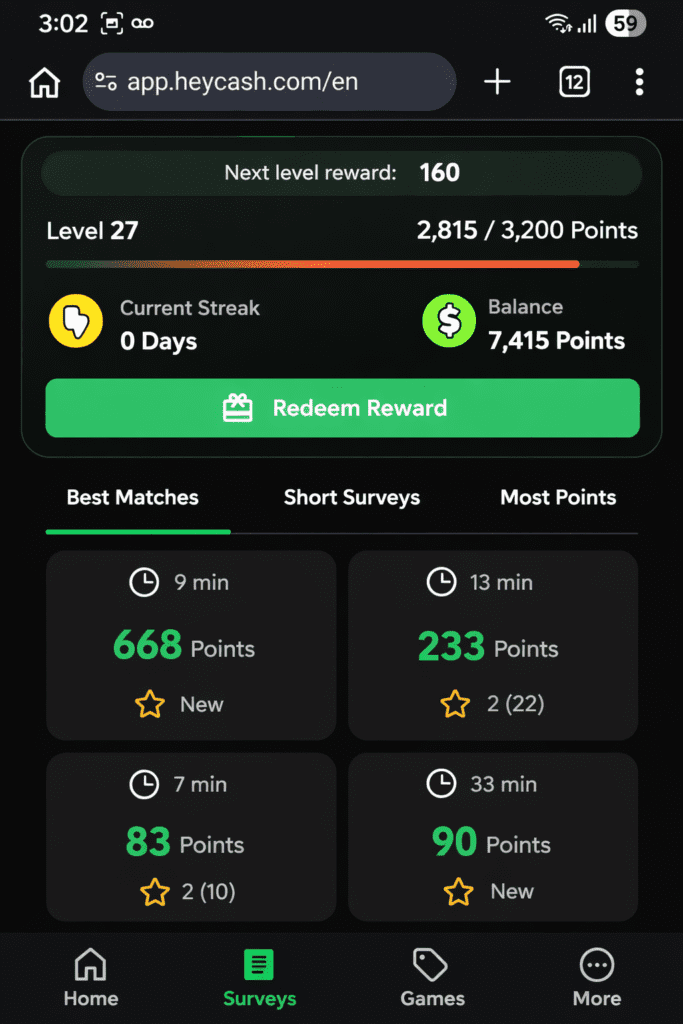Image resolution: width=683 pixels, height=1024 pixels.
Task: Tap the Redeem Reward button
Action: pyautogui.click(x=342, y=408)
